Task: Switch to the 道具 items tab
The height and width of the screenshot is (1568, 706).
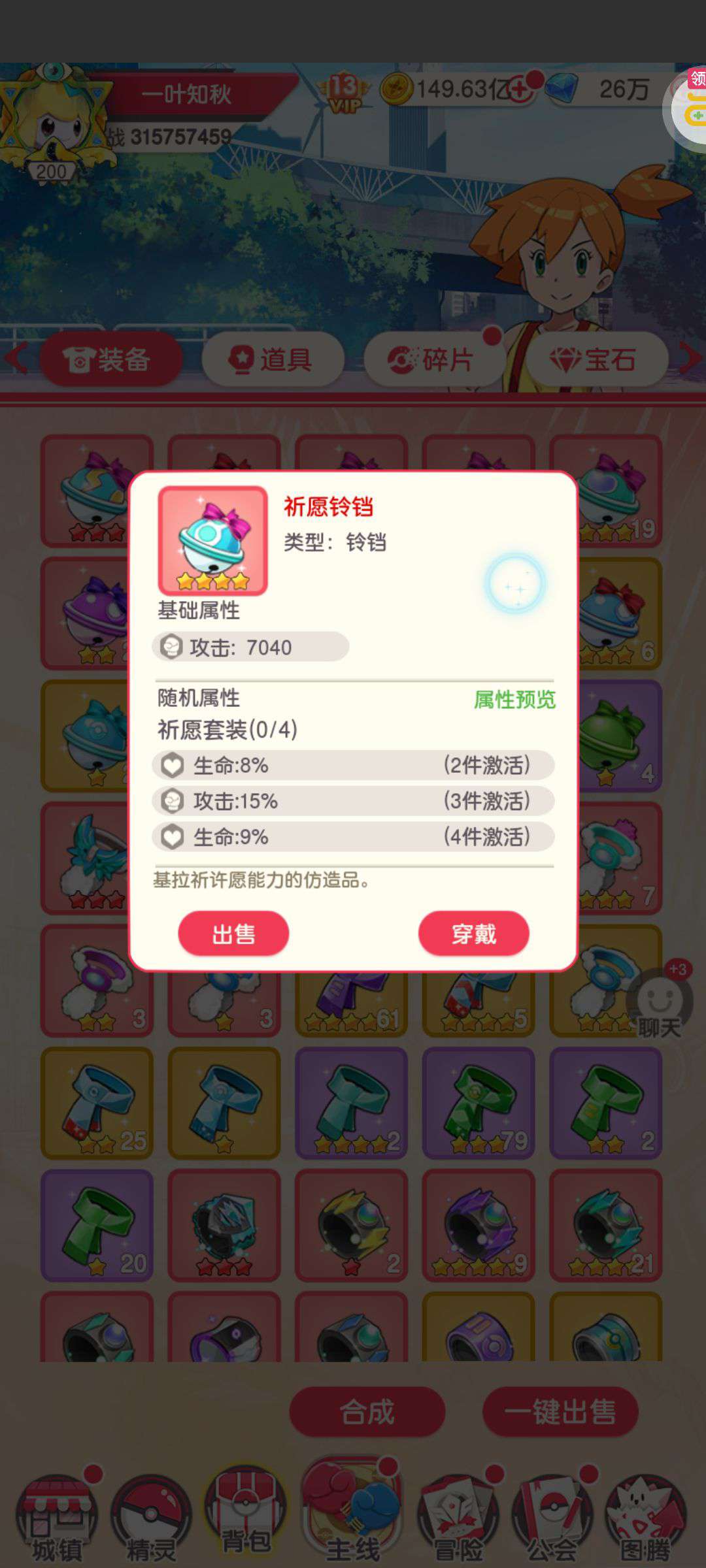Action: (x=273, y=359)
